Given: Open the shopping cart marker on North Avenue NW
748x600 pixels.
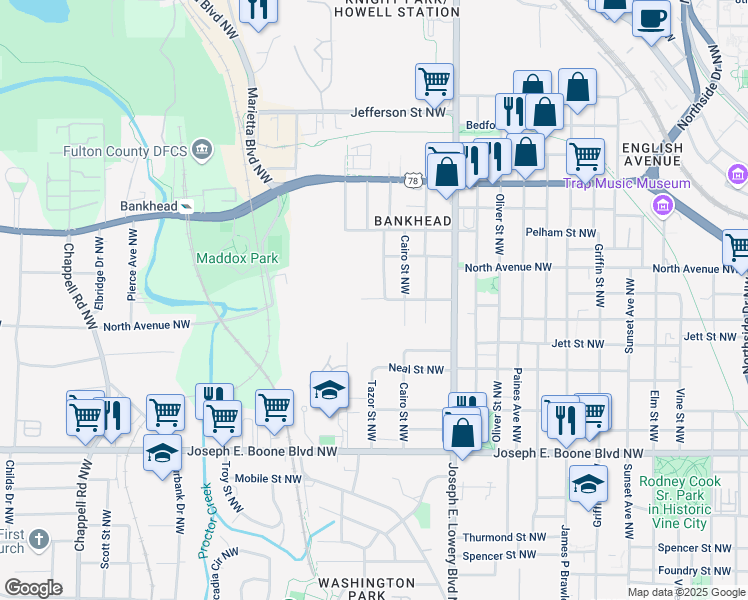Looking at the screenshot, I should coord(738,246).
